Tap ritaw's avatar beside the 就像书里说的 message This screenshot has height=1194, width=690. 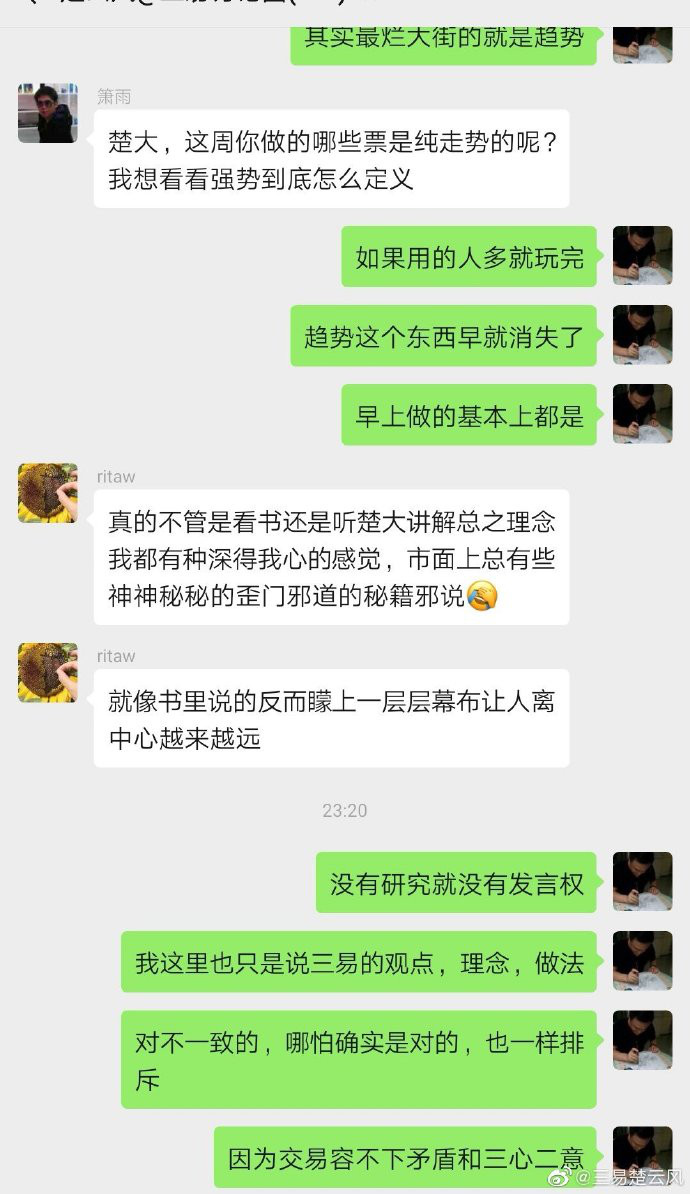coord(48,672)
